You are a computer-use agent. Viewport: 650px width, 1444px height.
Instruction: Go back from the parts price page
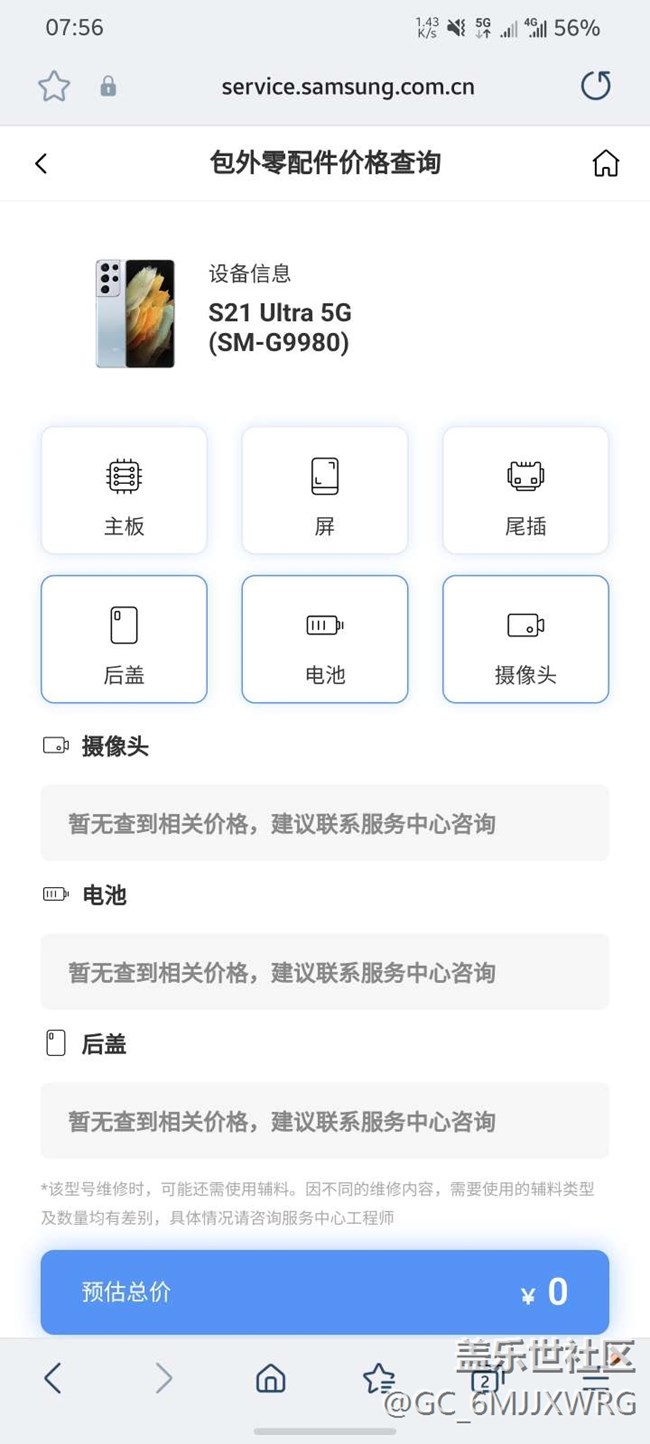pyautogui.click(x=41, y=164)
